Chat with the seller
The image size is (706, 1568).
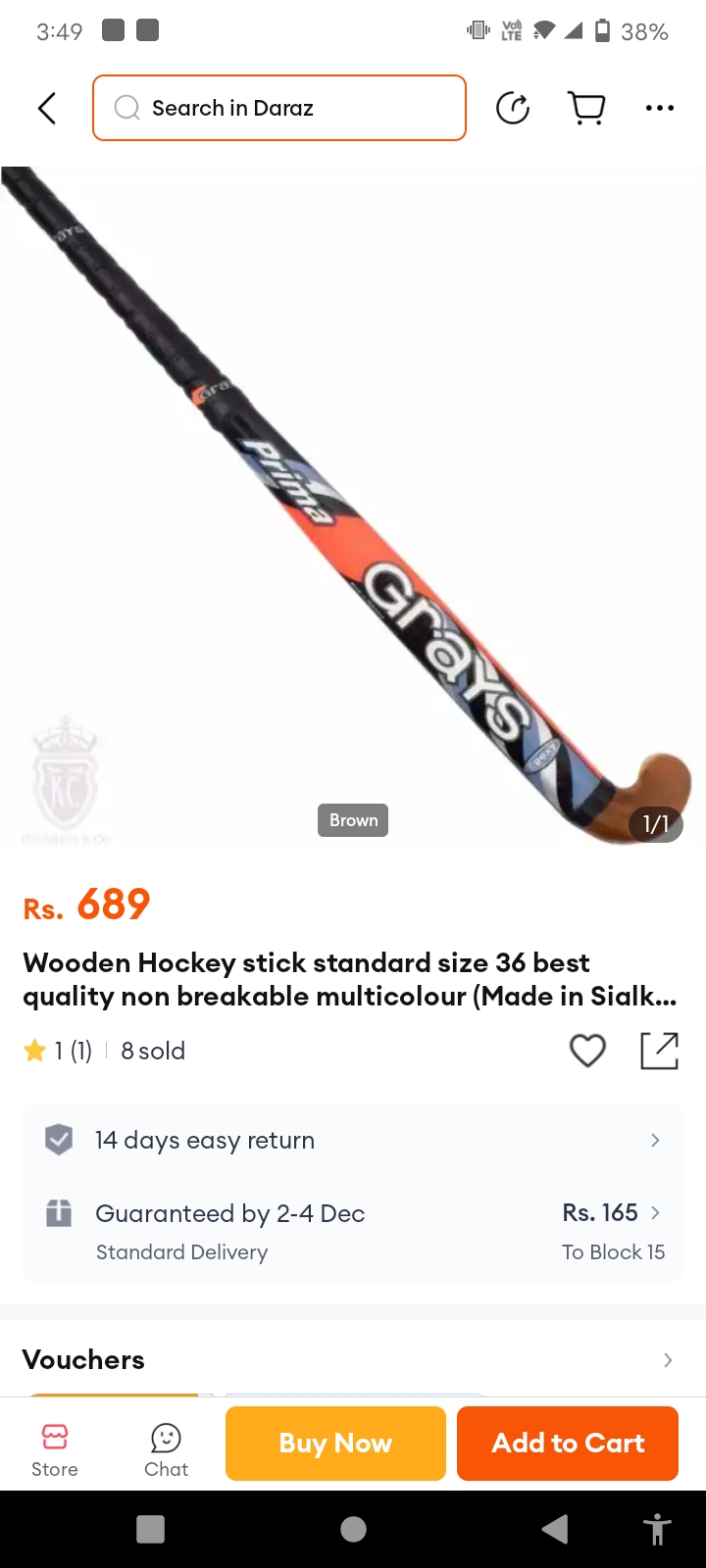tap(167, 1449)
